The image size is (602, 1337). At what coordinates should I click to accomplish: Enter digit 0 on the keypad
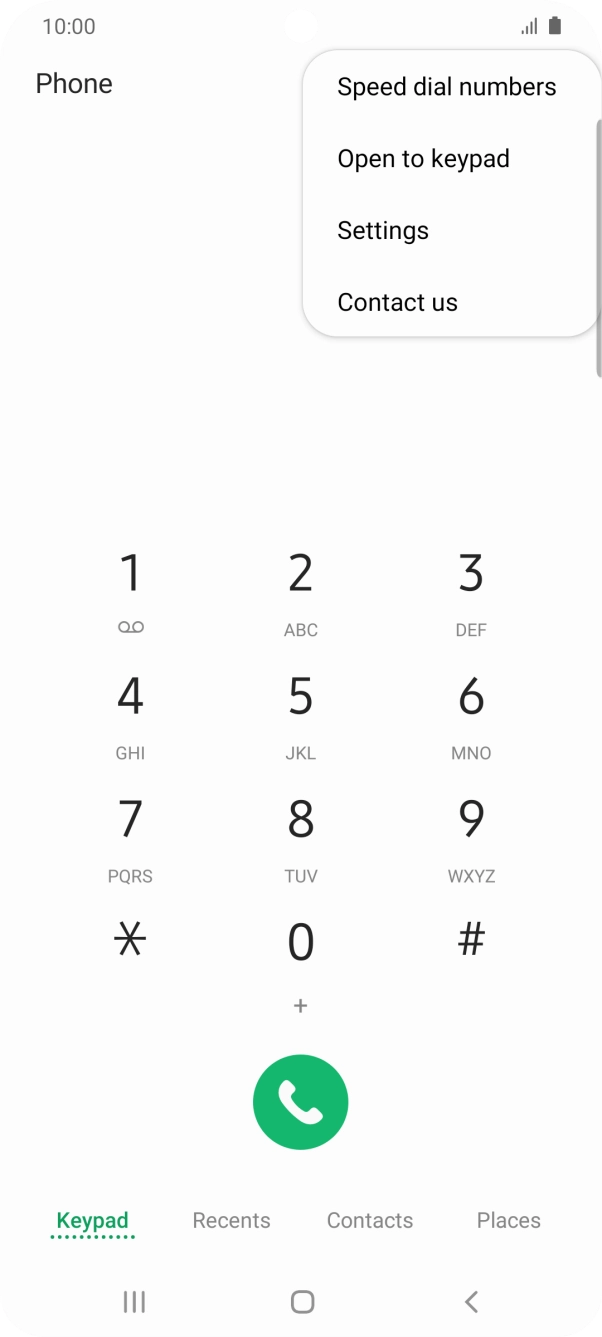tap(300, 955)
